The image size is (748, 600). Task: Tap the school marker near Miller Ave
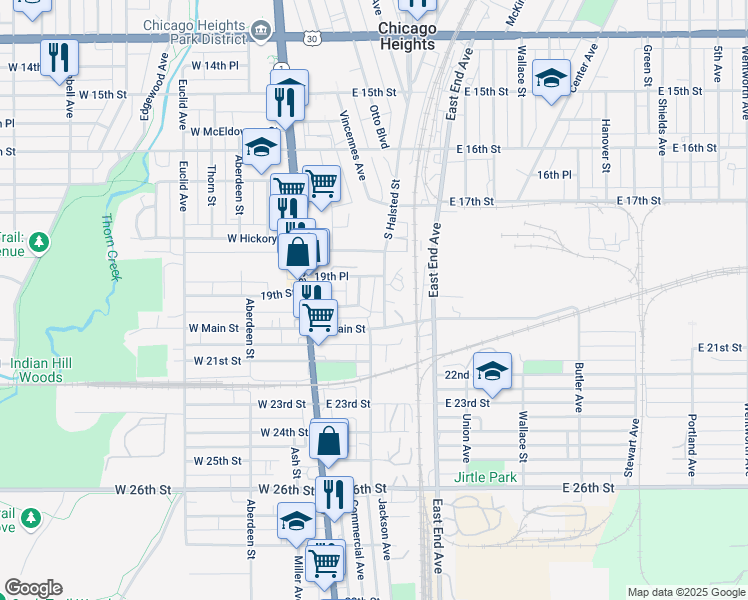pyautogui.click(x=296, y=524)
